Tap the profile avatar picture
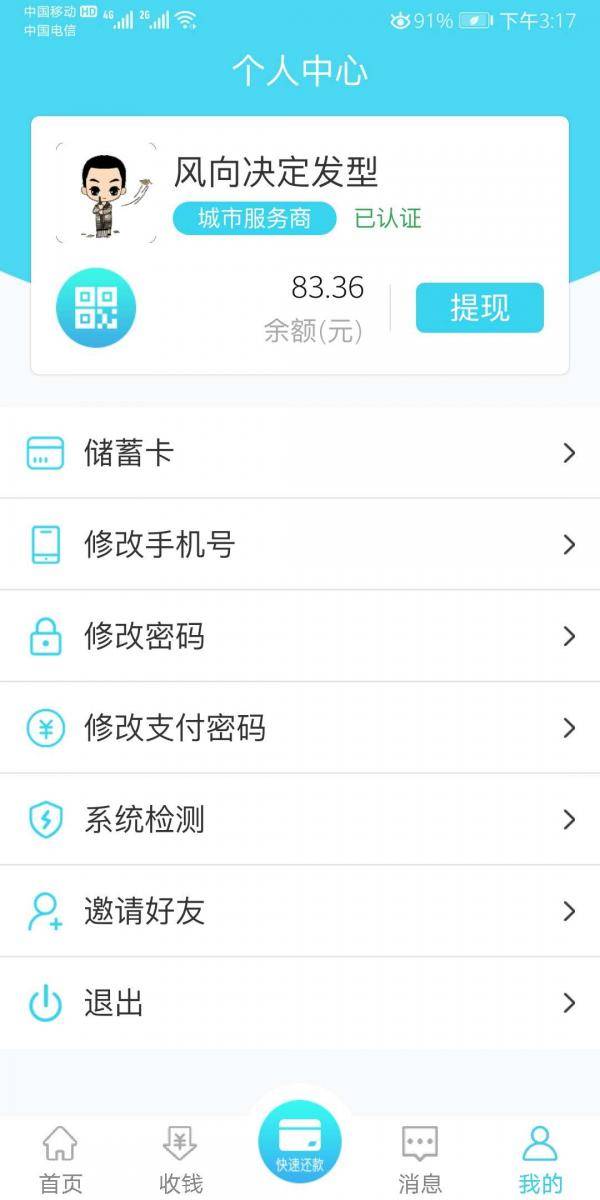600x1200 pixels. pyautogui.click(x=106, y=194)
